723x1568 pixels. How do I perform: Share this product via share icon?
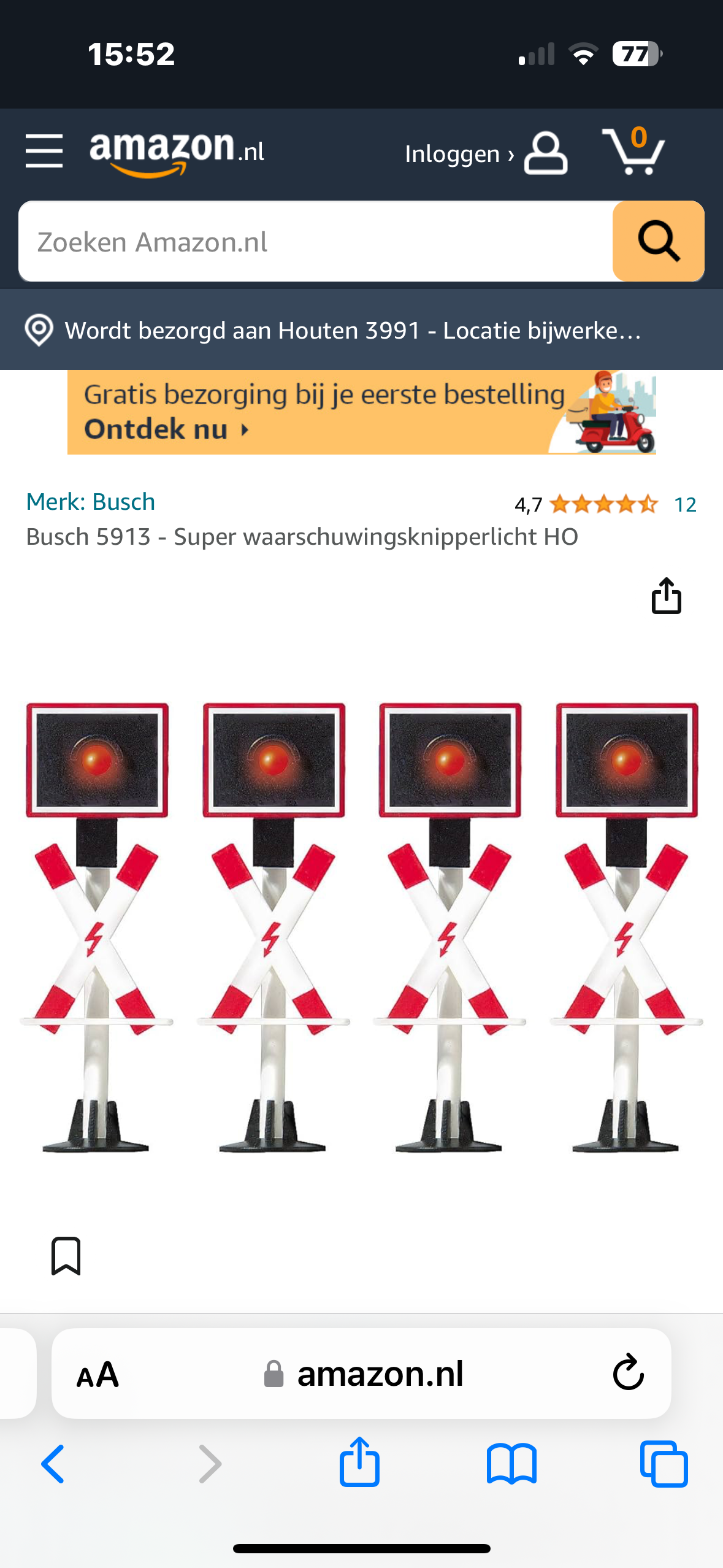[x=666, y=596]
